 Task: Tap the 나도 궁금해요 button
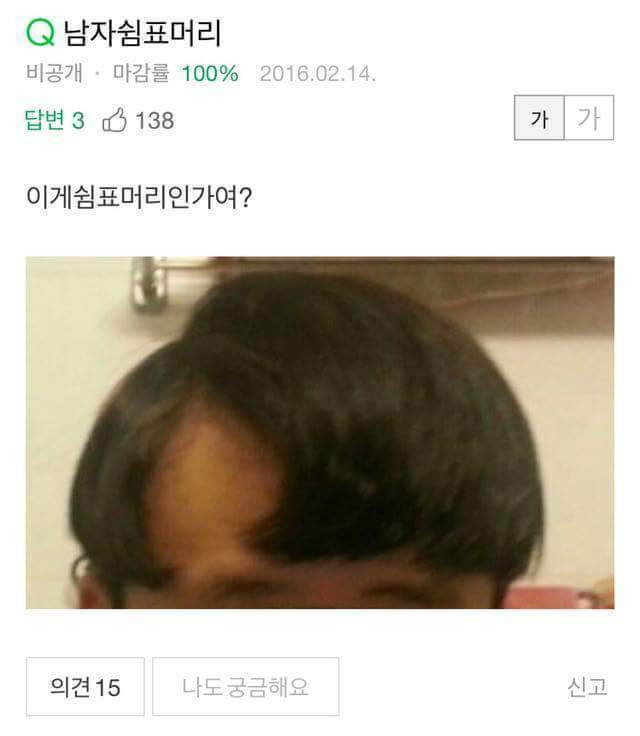[x=245, y=687]
